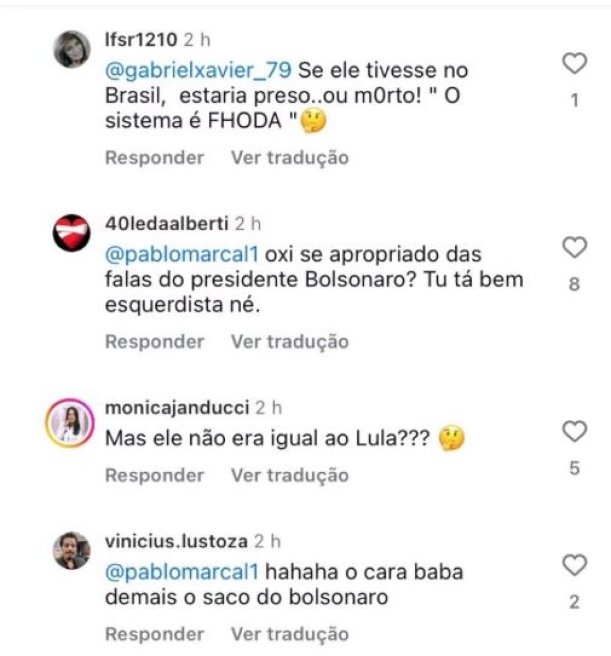Reply to monicajanducci's comment

tap(154, 476)
